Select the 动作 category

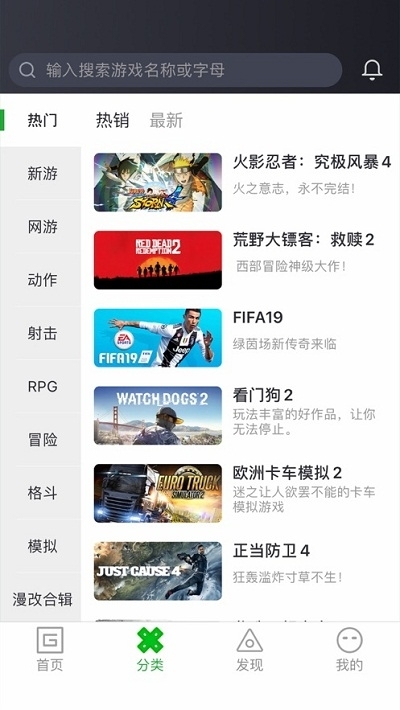(x=42, y=280)
